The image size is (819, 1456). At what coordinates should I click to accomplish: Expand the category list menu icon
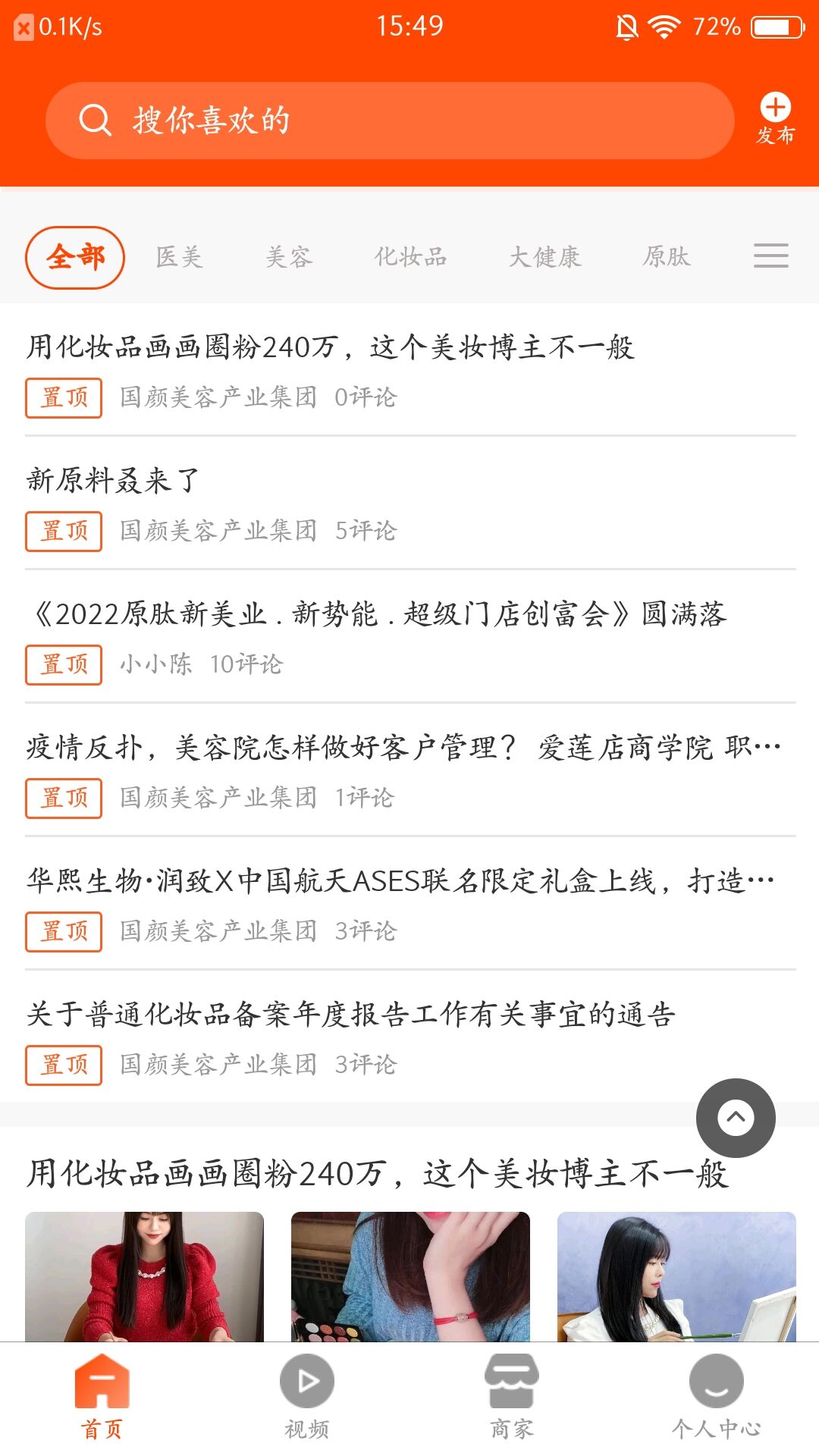pos(770,256)
